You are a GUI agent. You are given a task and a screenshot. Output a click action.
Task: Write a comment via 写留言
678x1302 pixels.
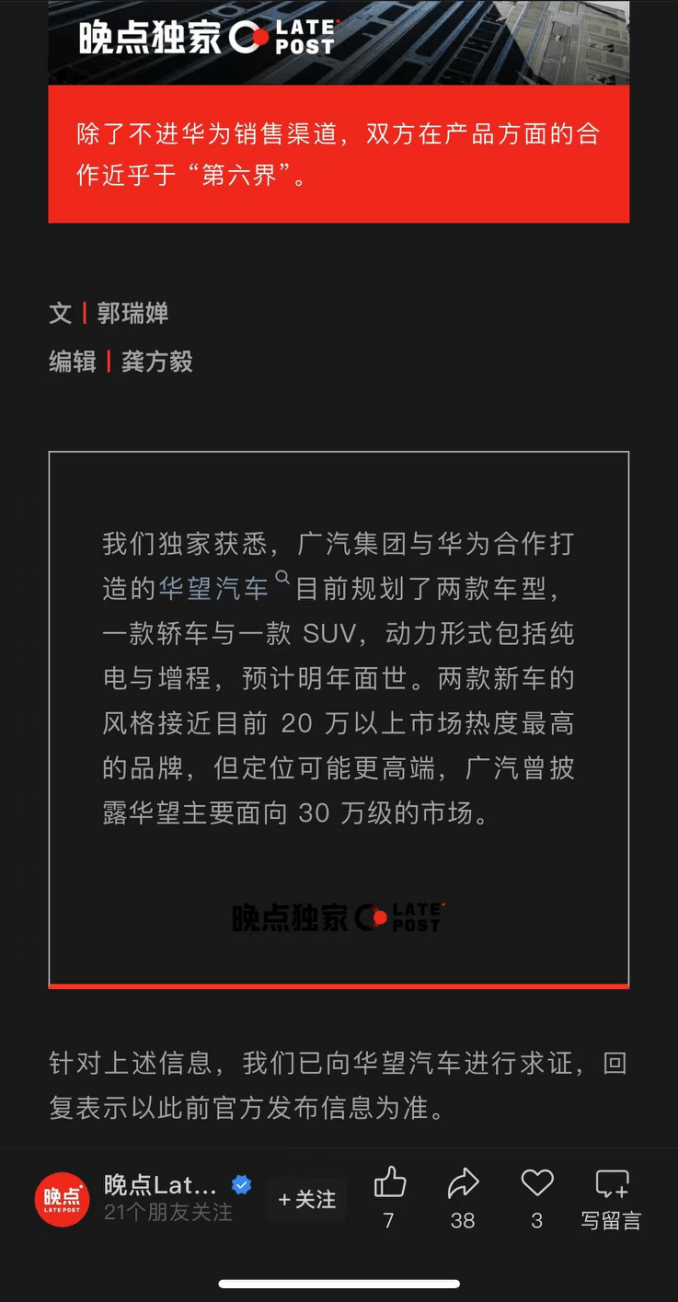tap(611, 1197)
